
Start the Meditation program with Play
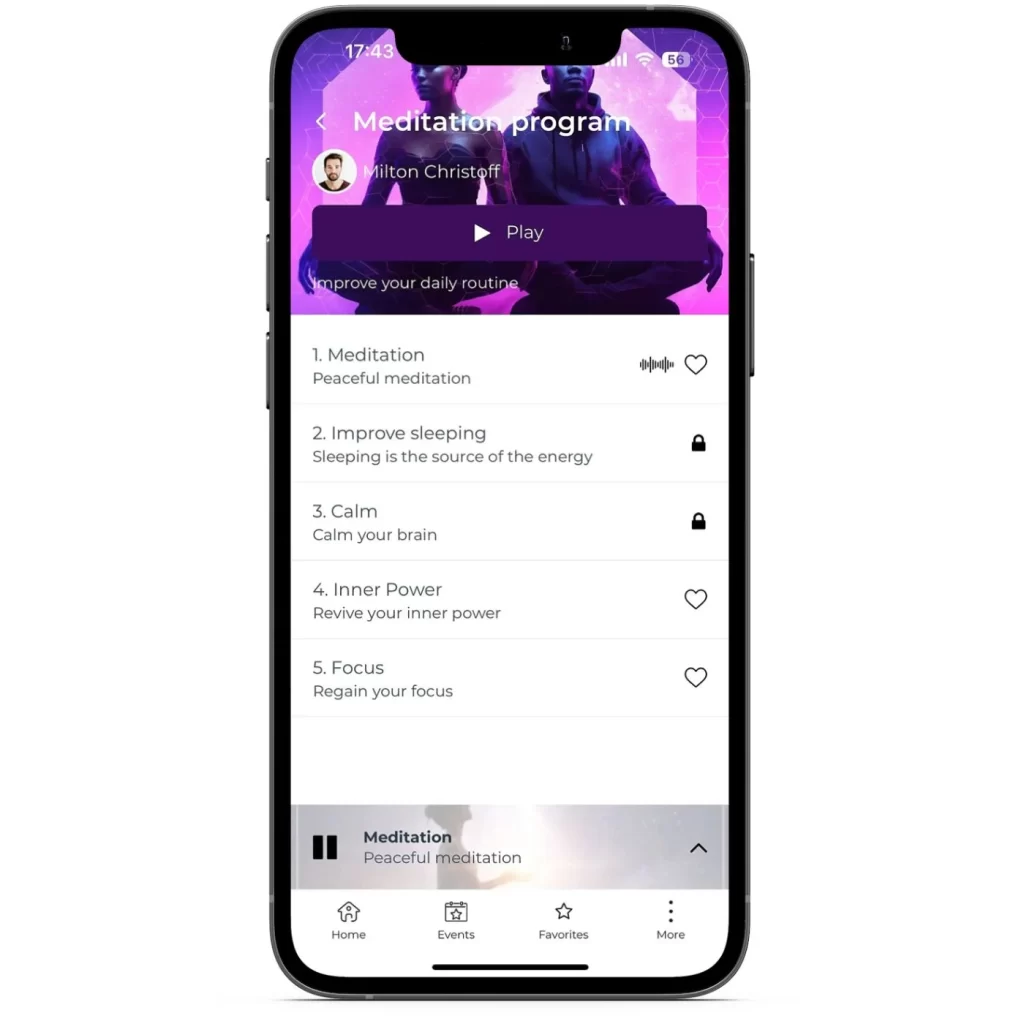509,233
